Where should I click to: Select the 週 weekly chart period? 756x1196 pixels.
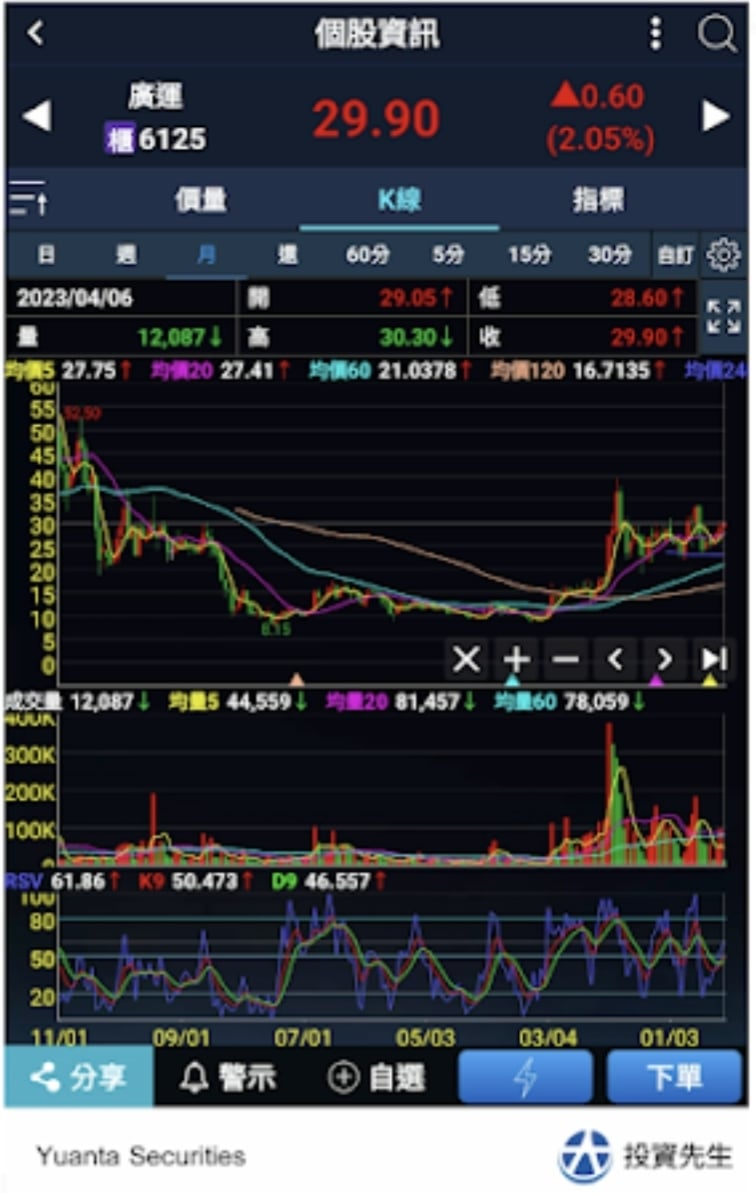[x=125, y=255]
